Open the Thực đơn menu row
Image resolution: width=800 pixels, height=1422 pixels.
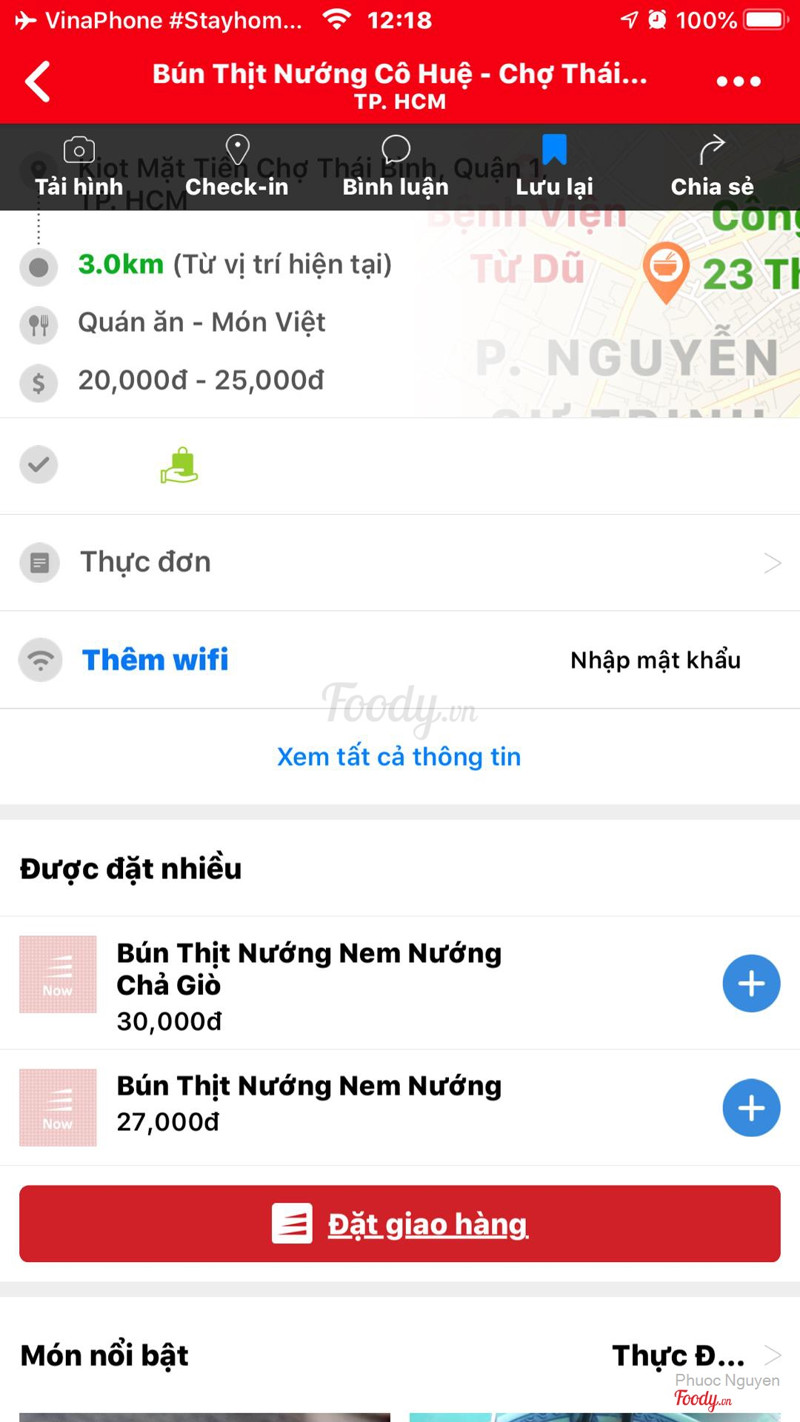[x=400, y=563]
